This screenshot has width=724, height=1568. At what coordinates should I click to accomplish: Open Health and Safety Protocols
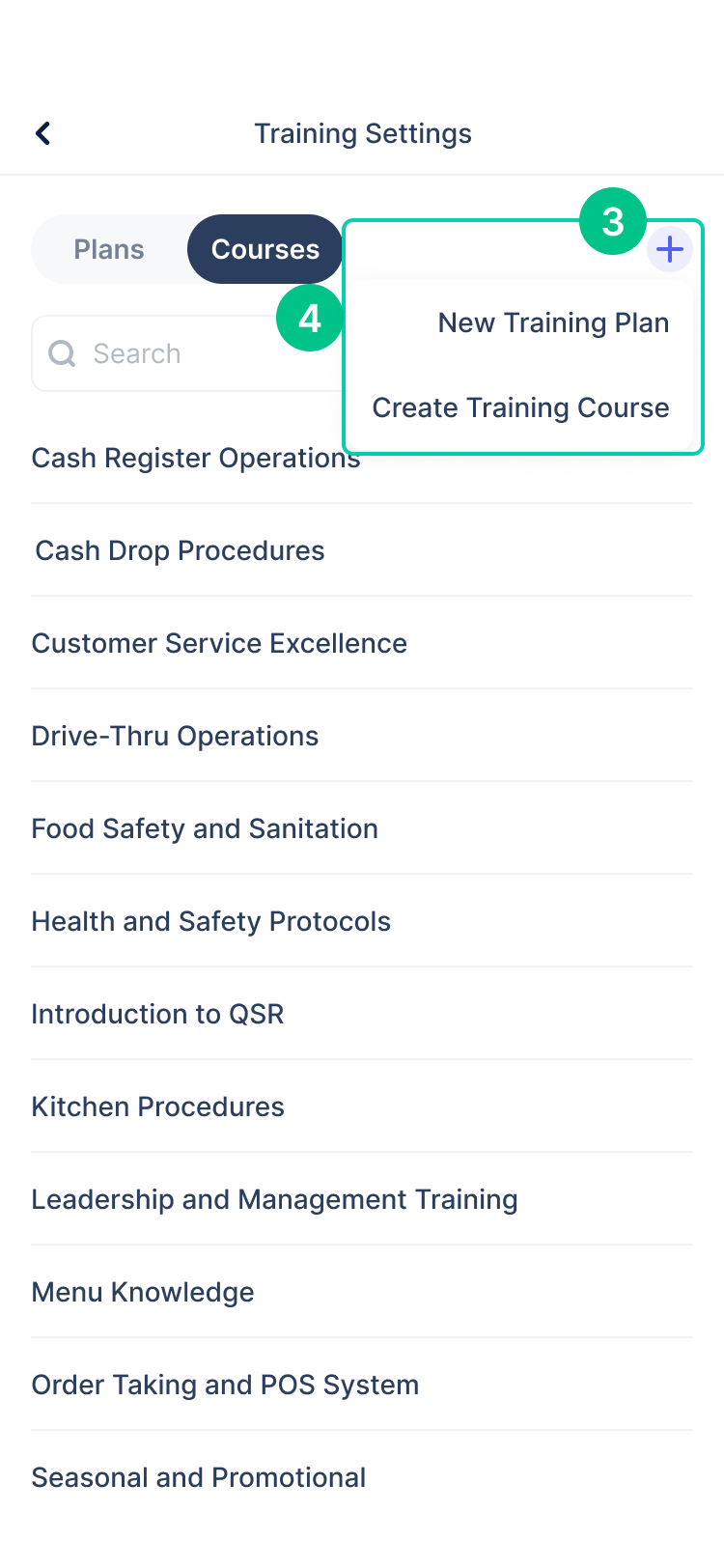(210, 921)
